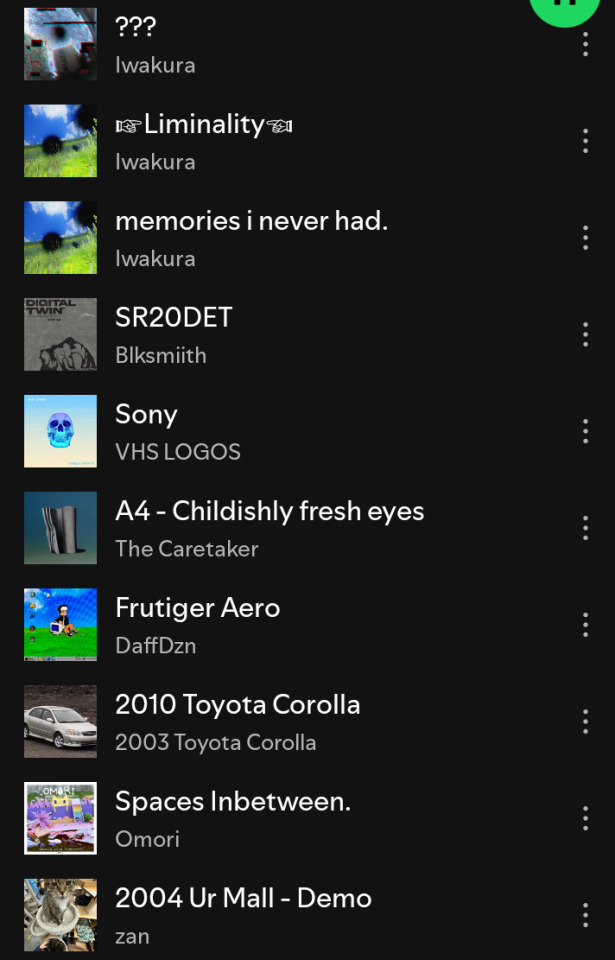Open more options for Childishly fresh eyes
Viewport: 615px width, 960px height.
point(585,528)
